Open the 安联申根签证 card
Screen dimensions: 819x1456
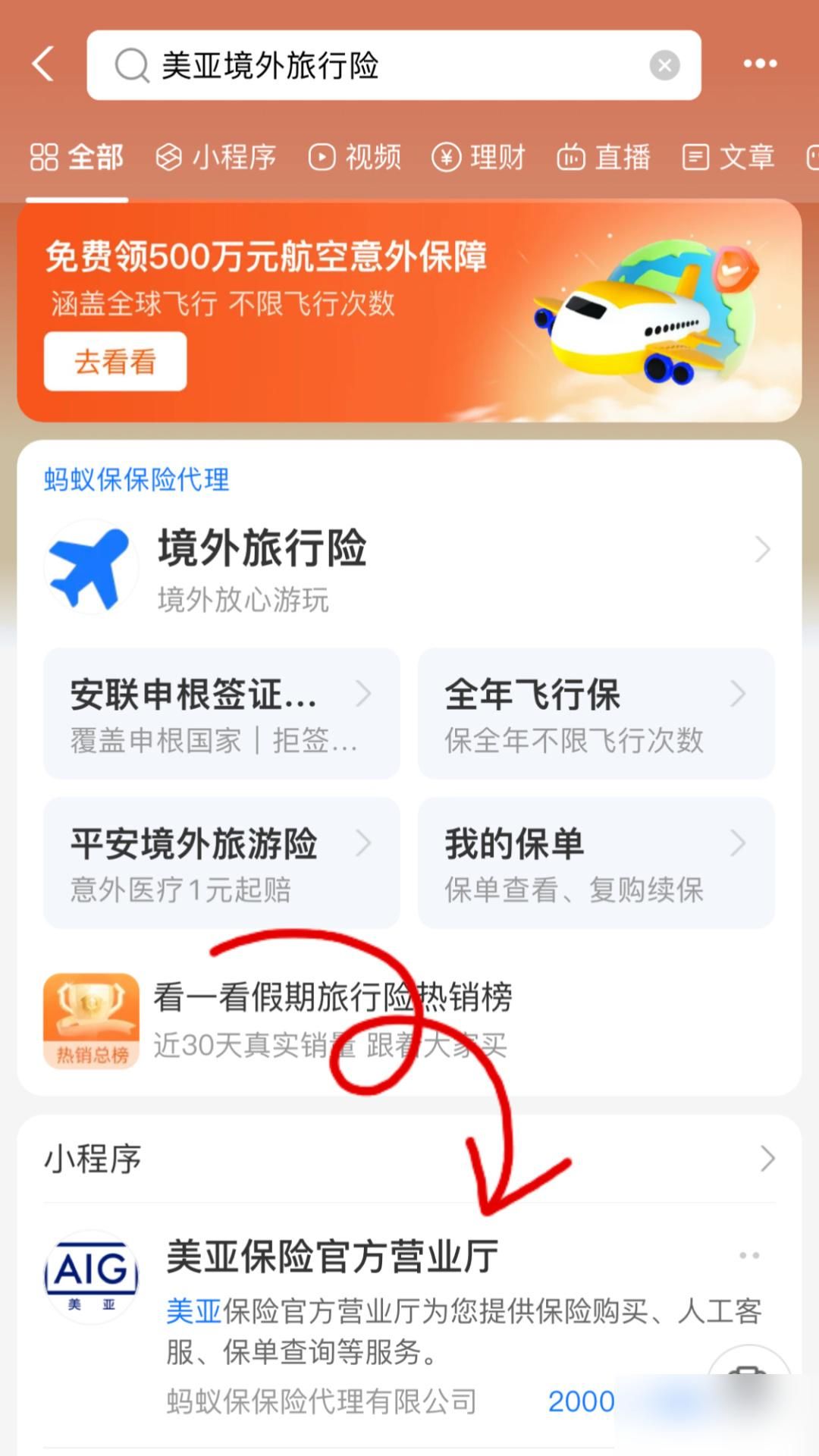221,713
